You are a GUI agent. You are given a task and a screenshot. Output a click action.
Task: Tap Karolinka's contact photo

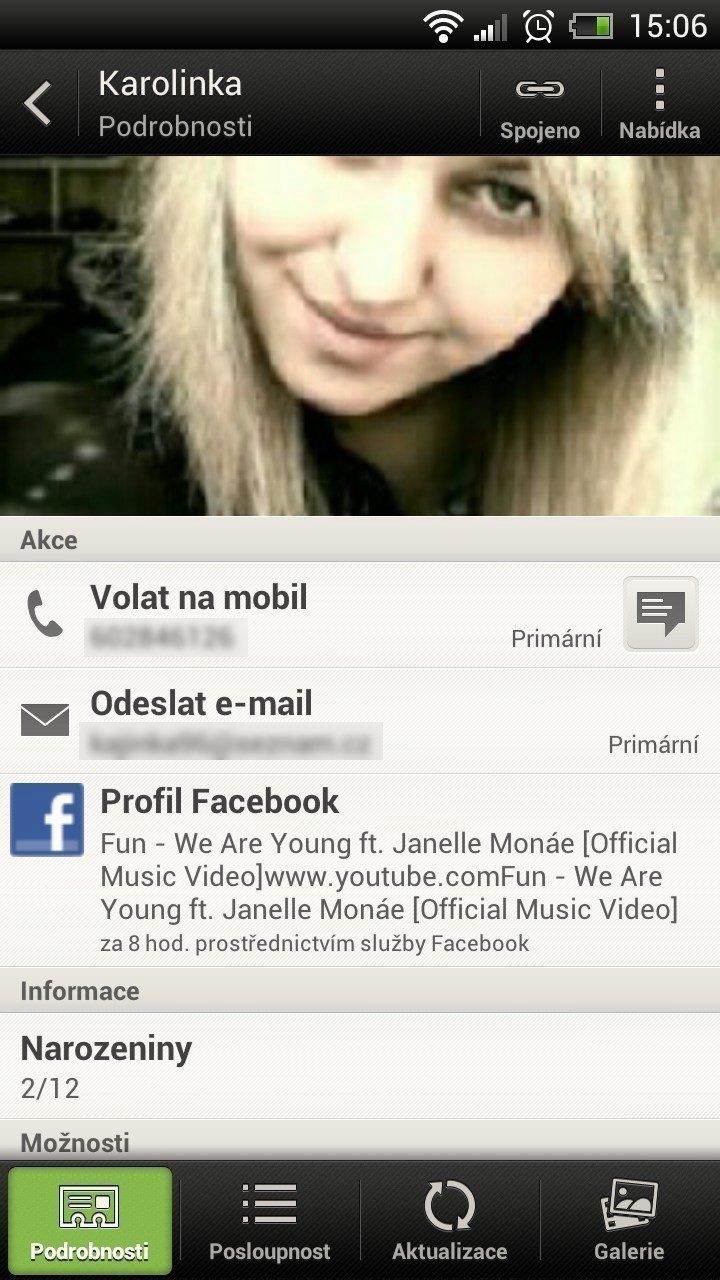(360, 336)
